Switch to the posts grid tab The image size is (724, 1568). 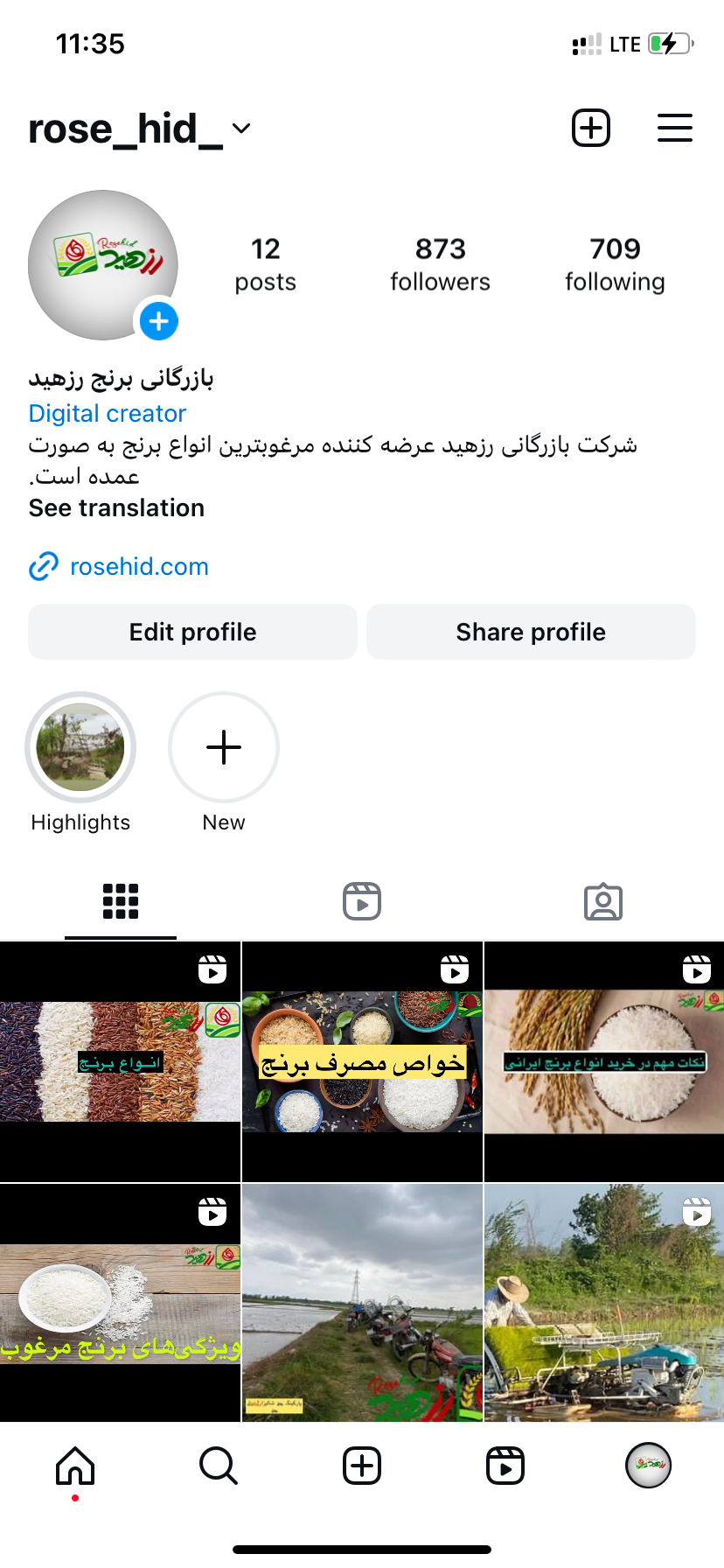click(x=121, y=902)
